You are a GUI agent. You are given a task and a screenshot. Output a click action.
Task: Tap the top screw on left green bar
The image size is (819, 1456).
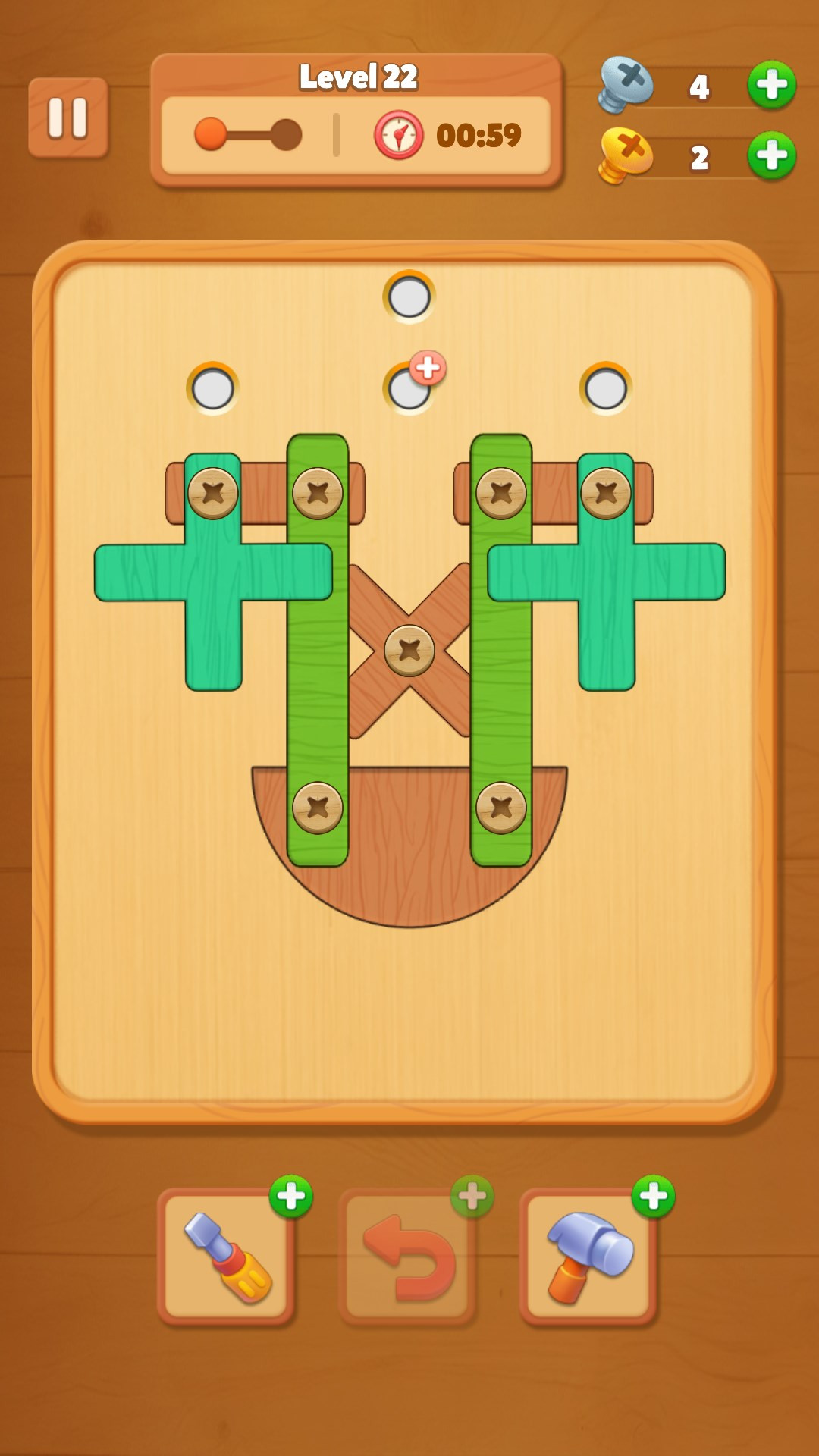(318, 493)
